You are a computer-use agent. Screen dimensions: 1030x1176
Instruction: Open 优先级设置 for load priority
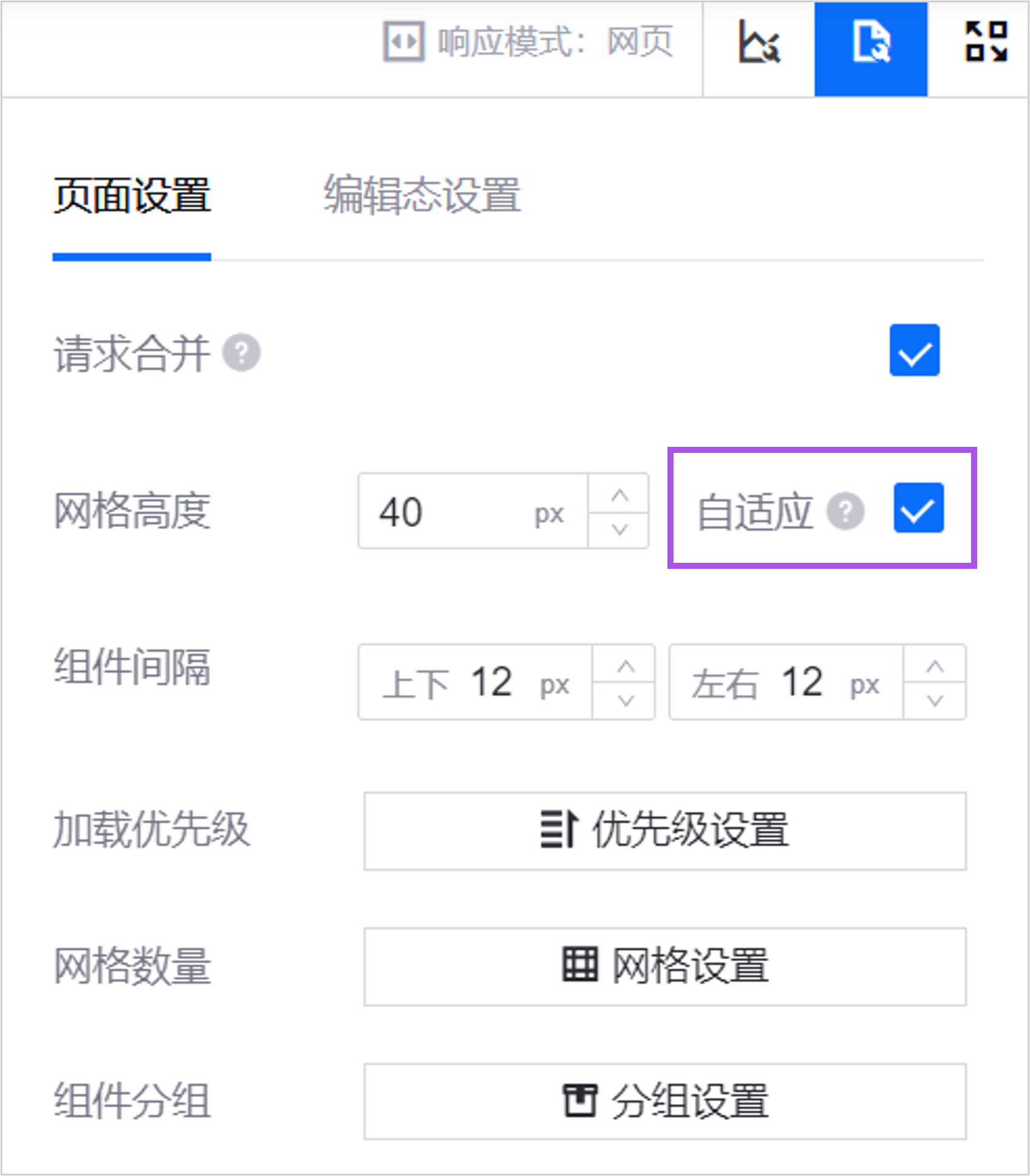pos(664,831)
